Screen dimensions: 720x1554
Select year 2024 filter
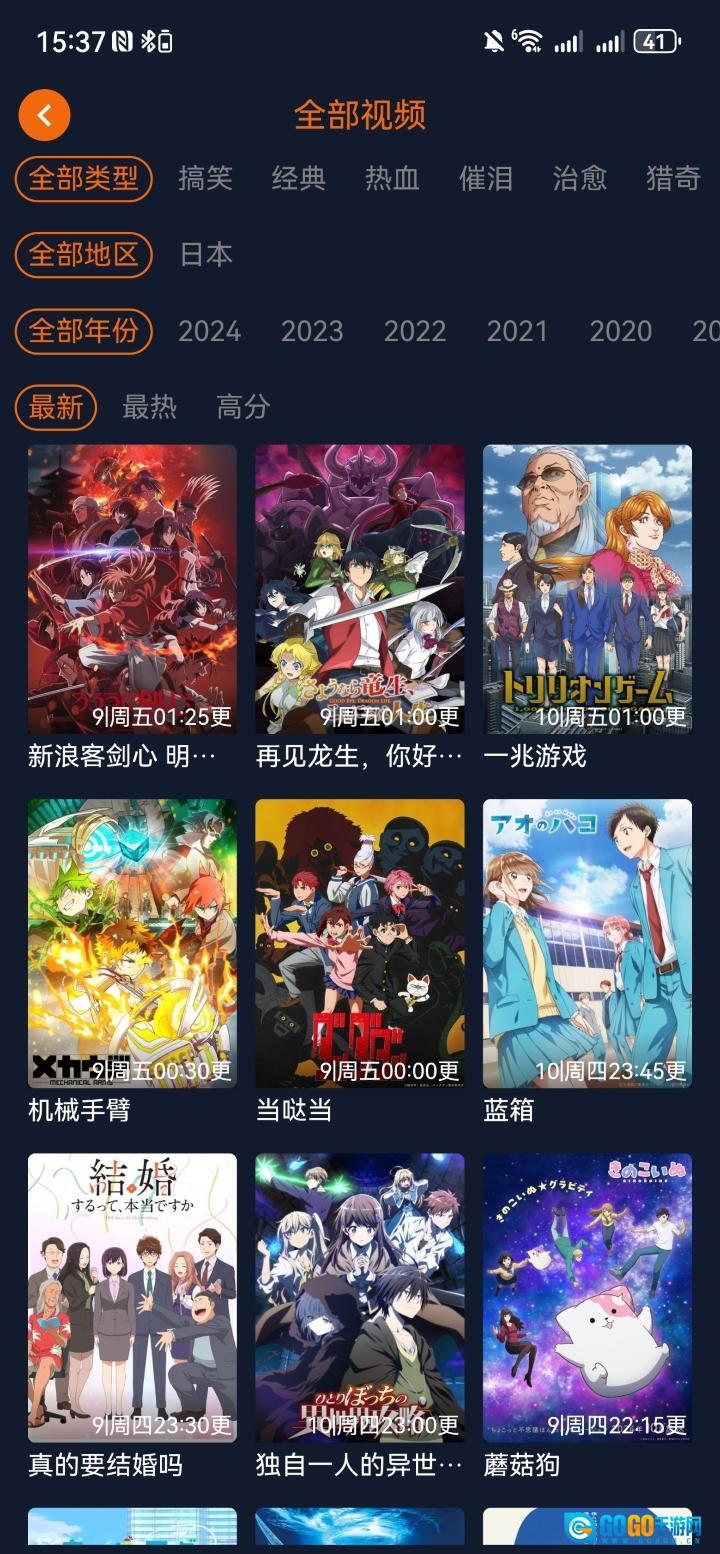pos(209,331)
